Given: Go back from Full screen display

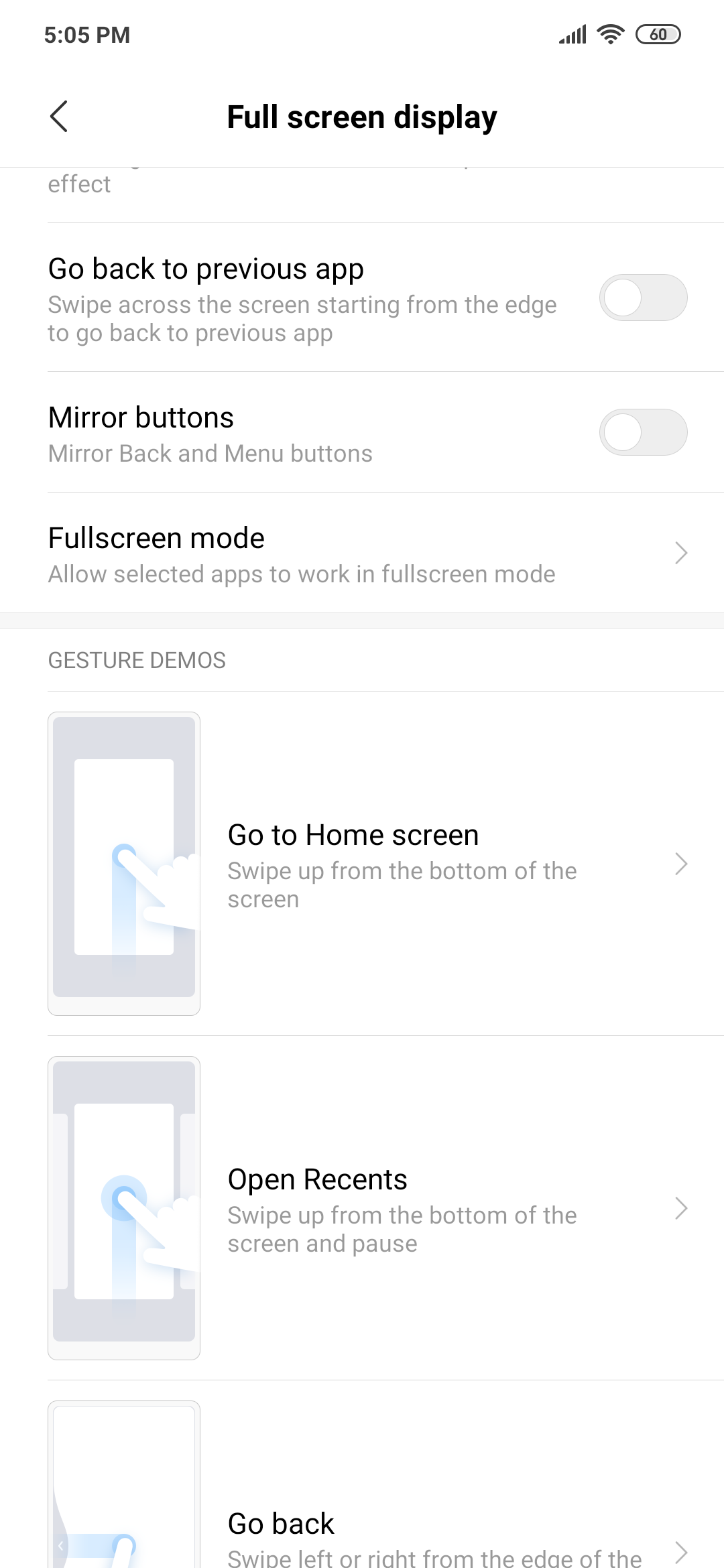Looking at the screenshot, I should [59, 117].
